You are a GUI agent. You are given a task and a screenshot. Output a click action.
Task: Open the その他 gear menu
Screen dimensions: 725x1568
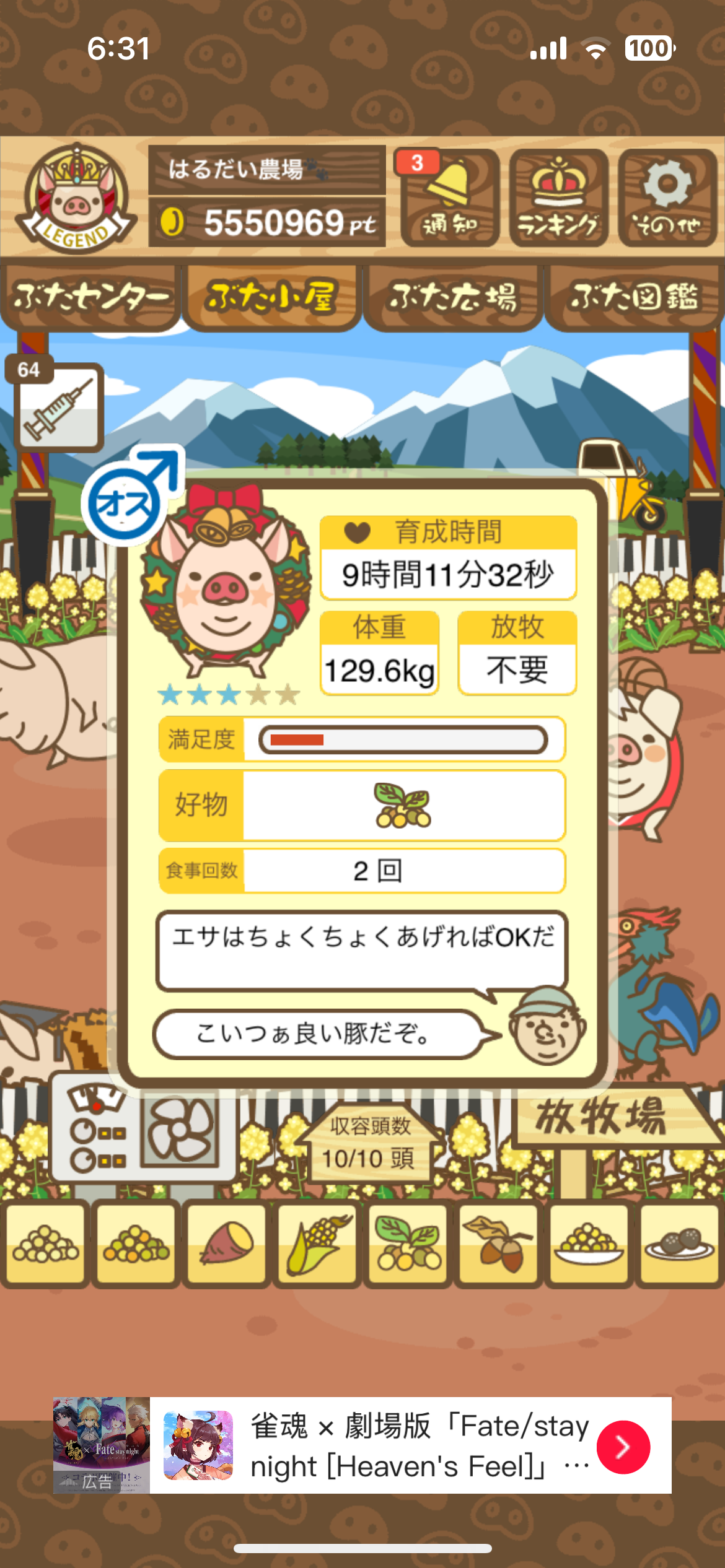667,198
